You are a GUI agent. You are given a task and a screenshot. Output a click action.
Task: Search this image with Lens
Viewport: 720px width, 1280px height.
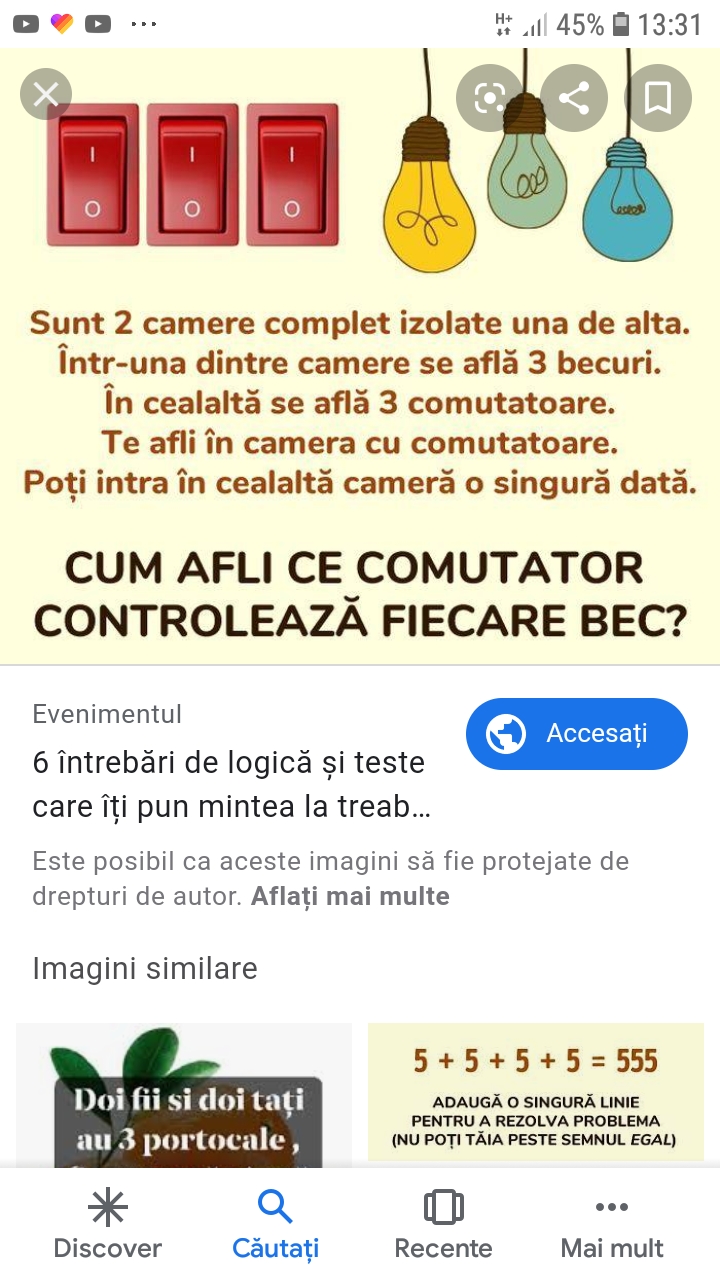[490, 97]
